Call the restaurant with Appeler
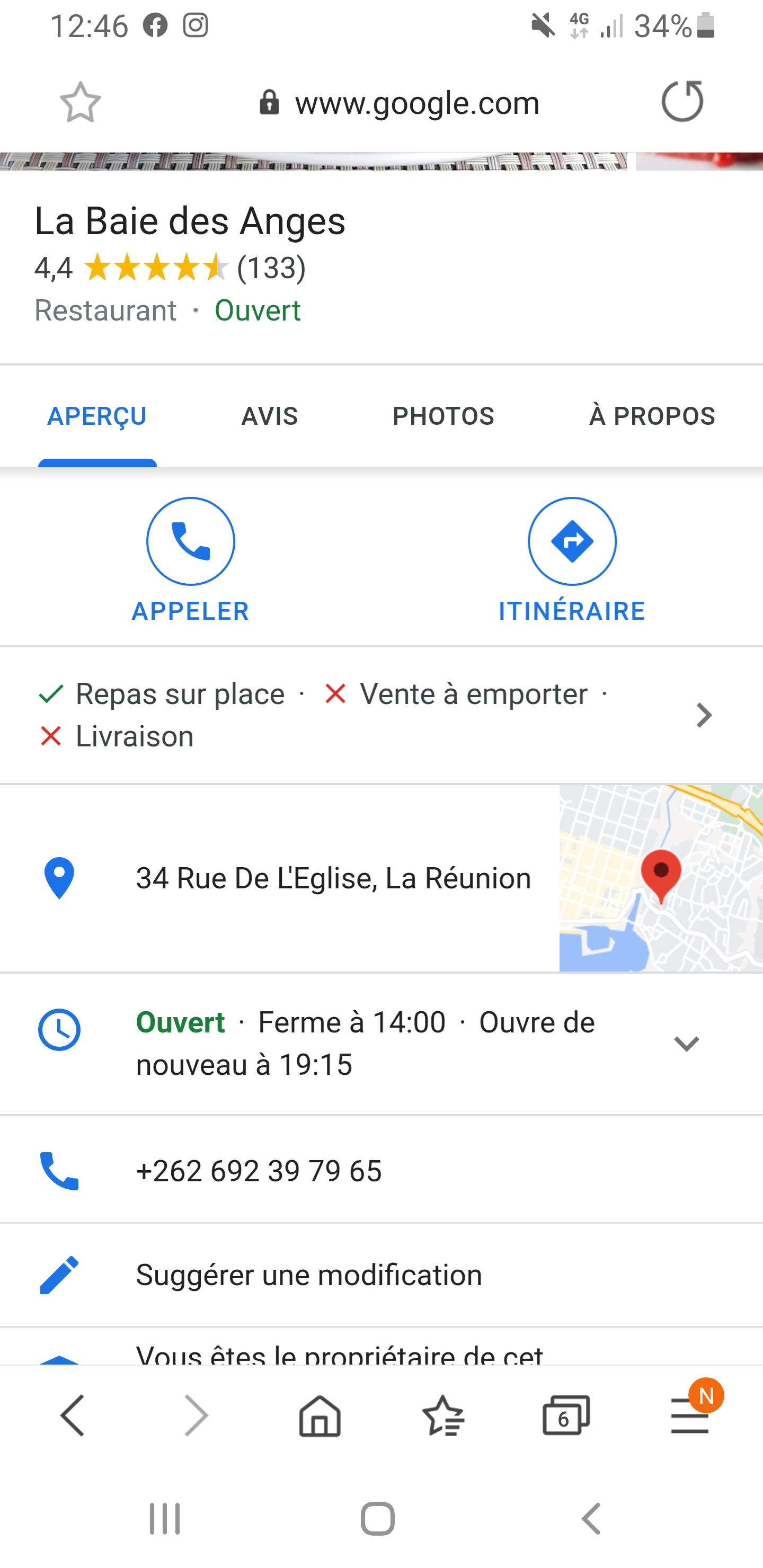763x1568 pixels. click(191, 559)
